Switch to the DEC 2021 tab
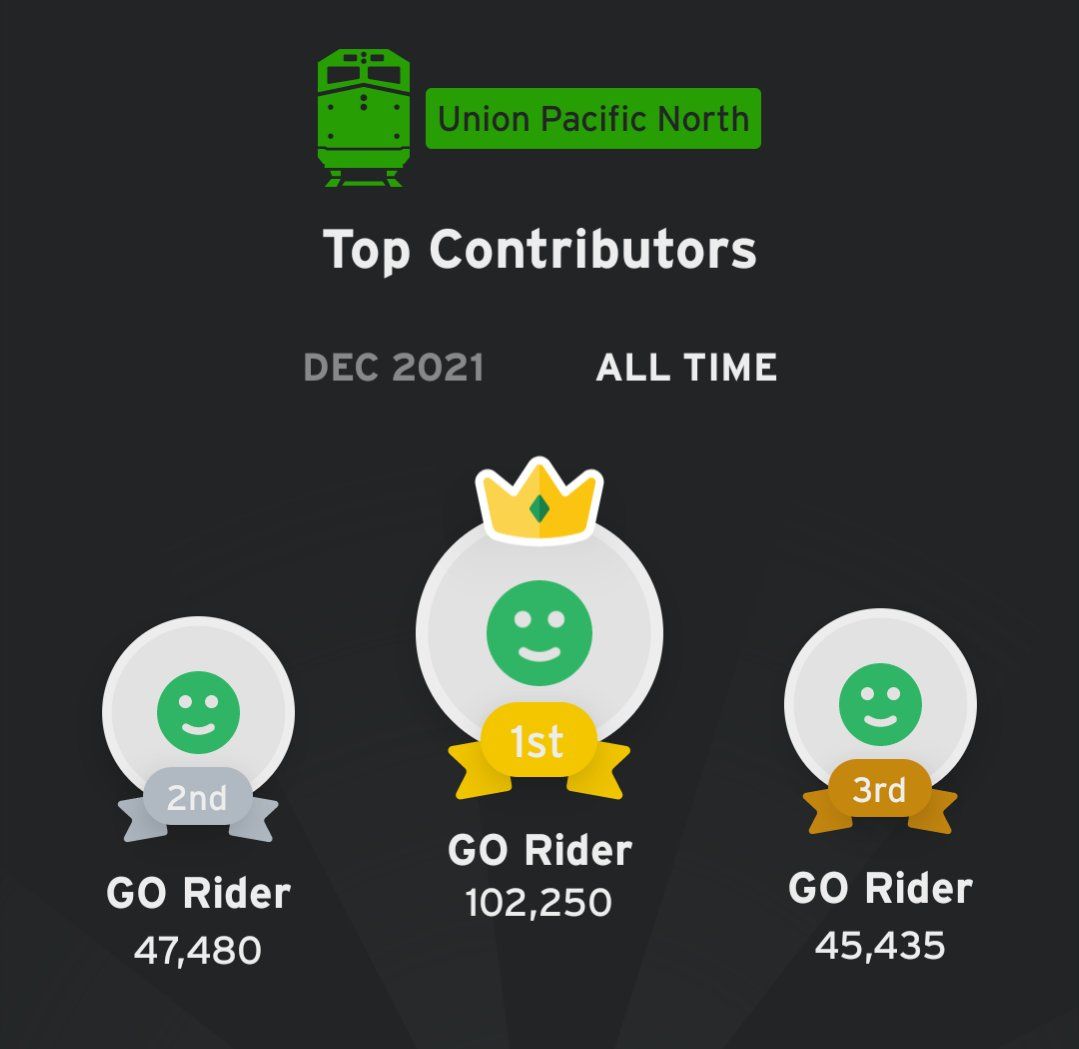 coord(393,368)
